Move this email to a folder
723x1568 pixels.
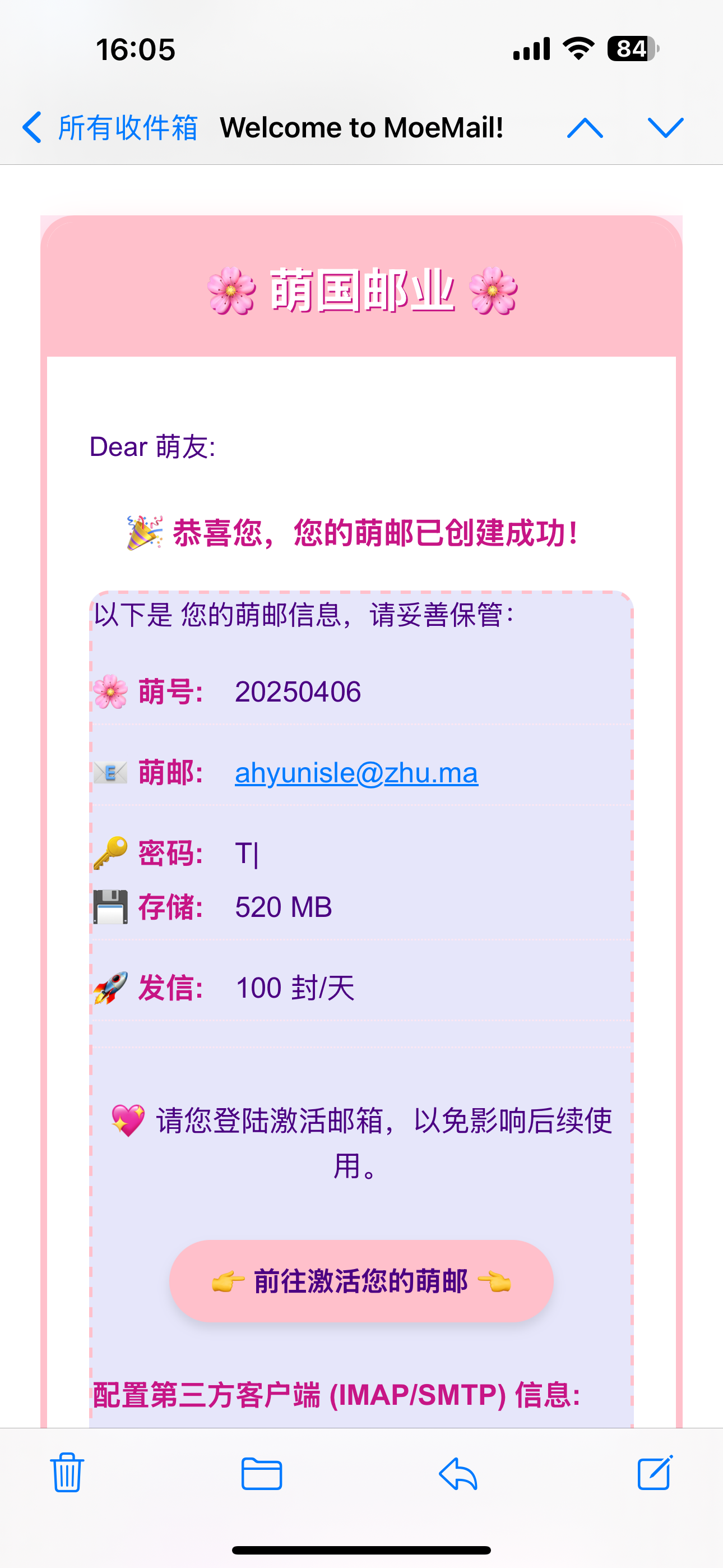pos(262,1473)
